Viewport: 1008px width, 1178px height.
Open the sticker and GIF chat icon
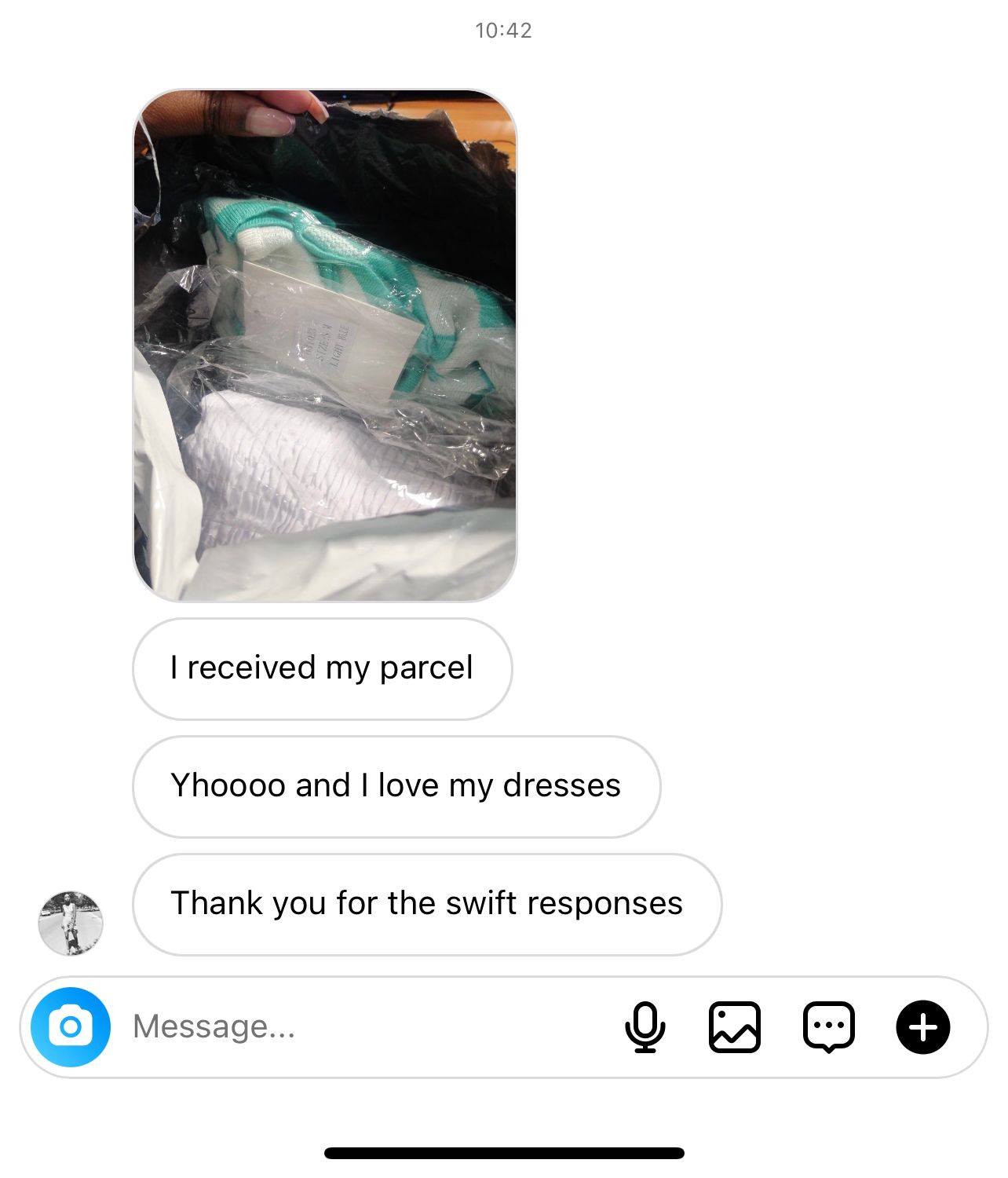tap(828, 1027)
